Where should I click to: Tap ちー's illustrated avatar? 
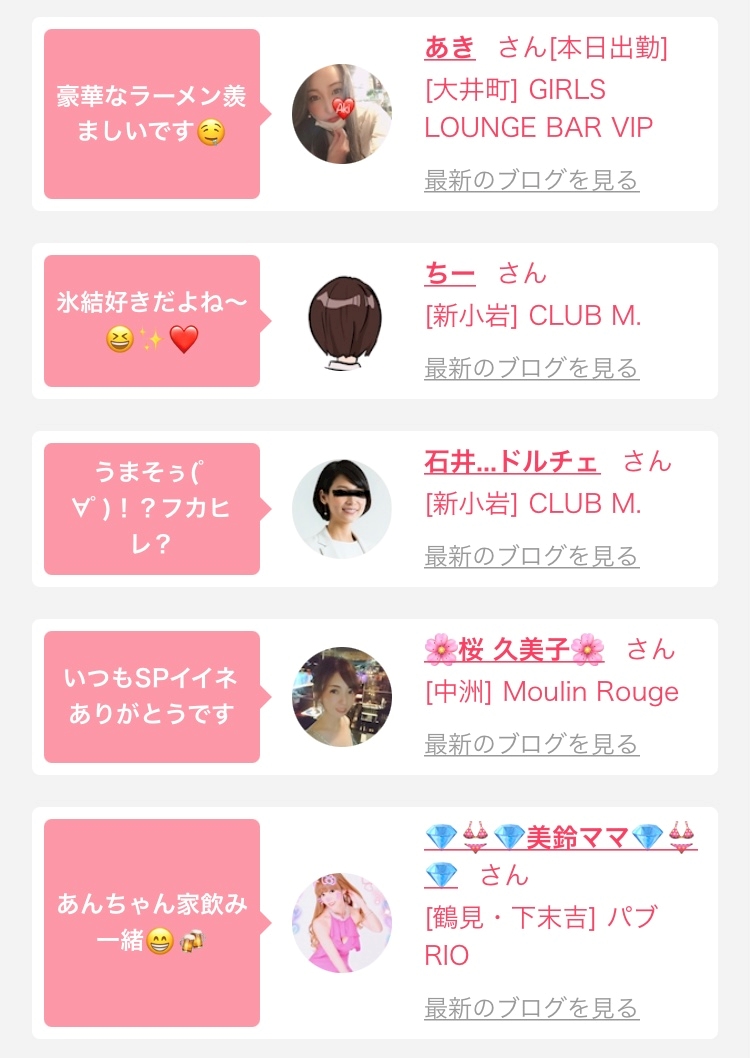point(342,321)
